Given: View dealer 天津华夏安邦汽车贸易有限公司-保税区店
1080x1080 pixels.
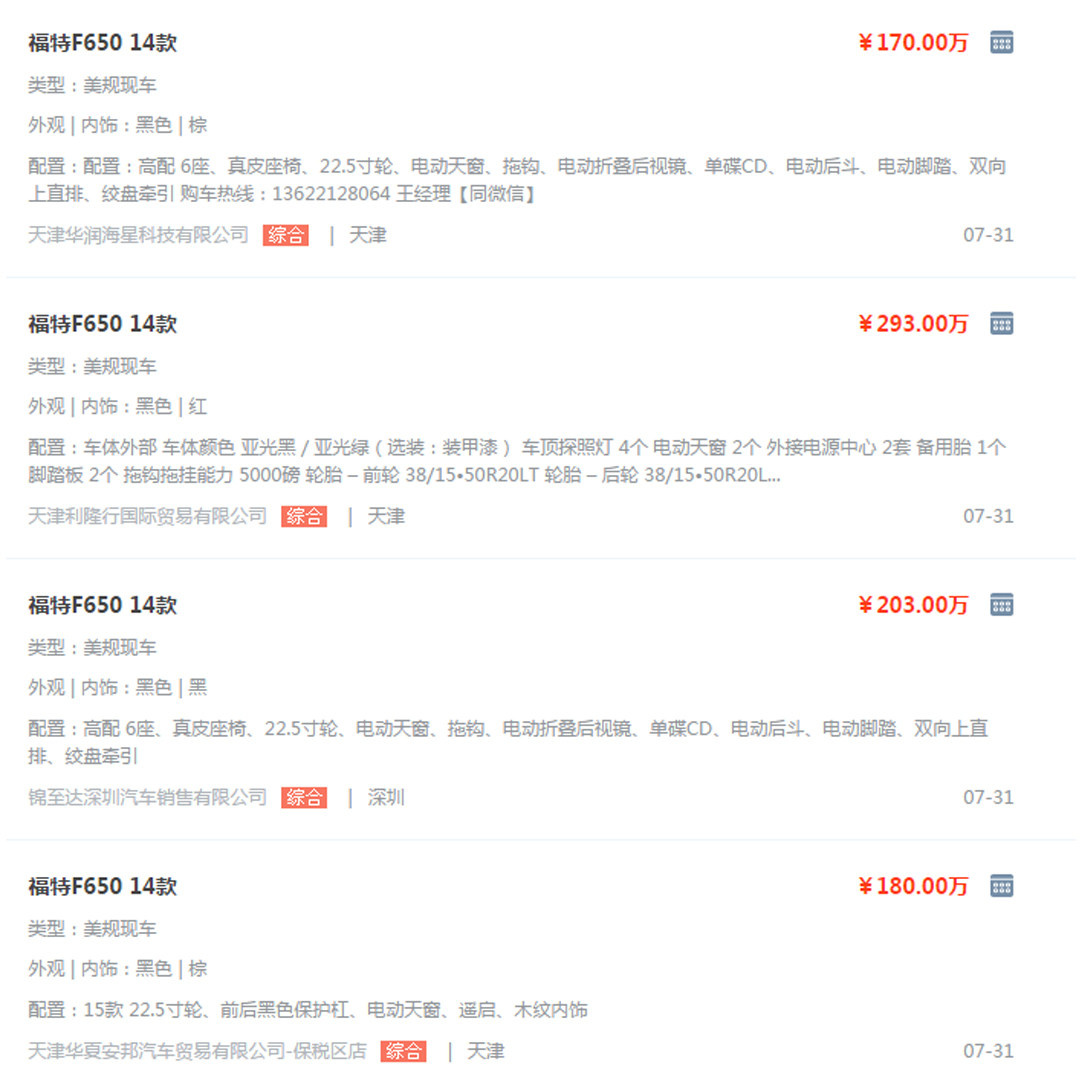Looking at the screenshot, I should click(197, 1051).
